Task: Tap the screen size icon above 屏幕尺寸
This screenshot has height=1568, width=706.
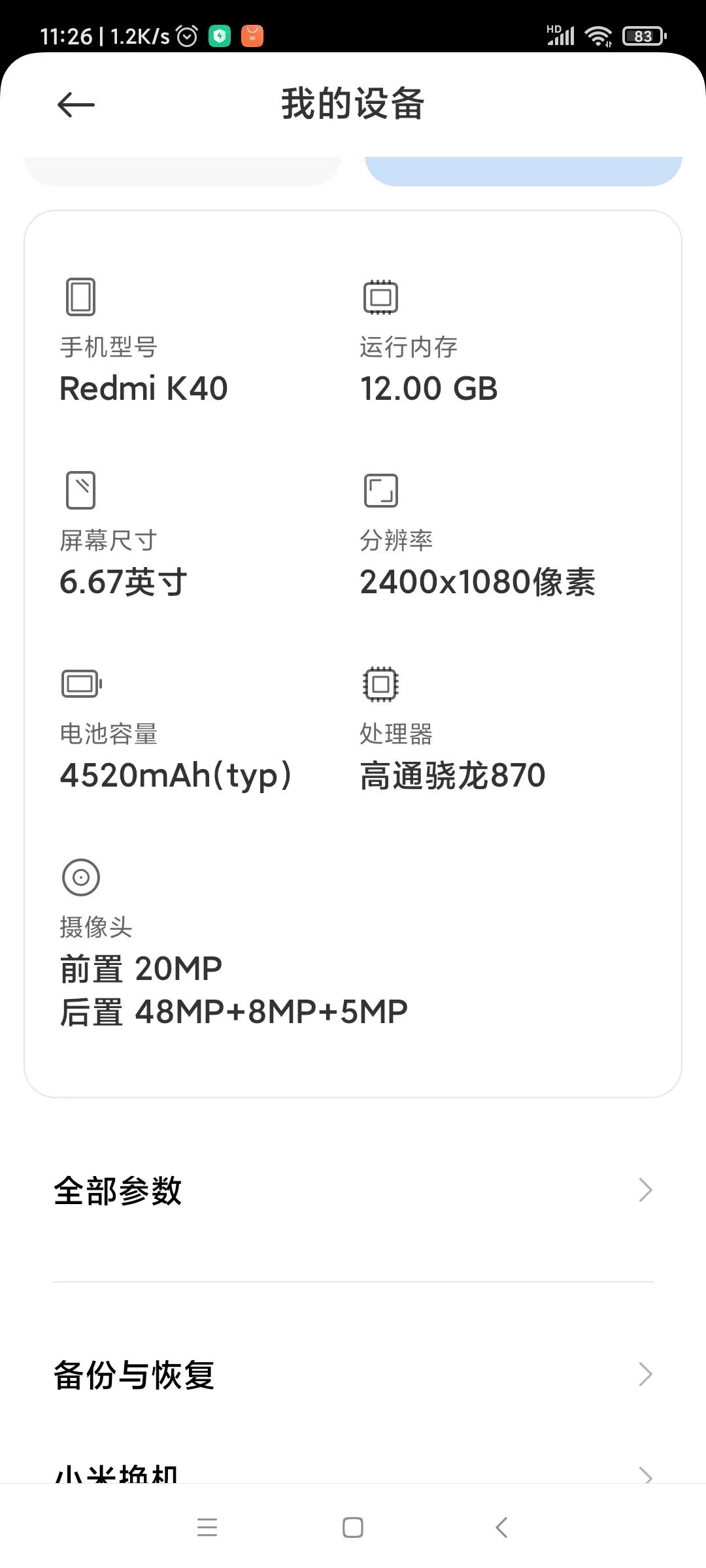Action: [80, 489]
